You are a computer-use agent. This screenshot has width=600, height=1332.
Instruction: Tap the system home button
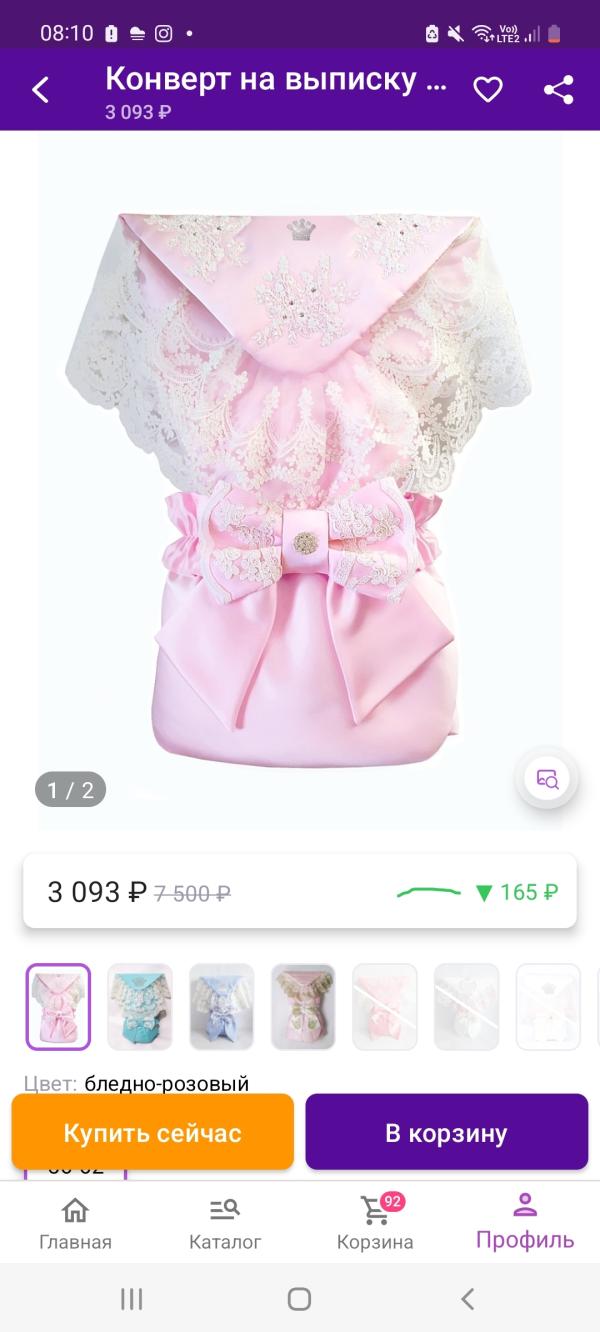[x=299, y=1299]
